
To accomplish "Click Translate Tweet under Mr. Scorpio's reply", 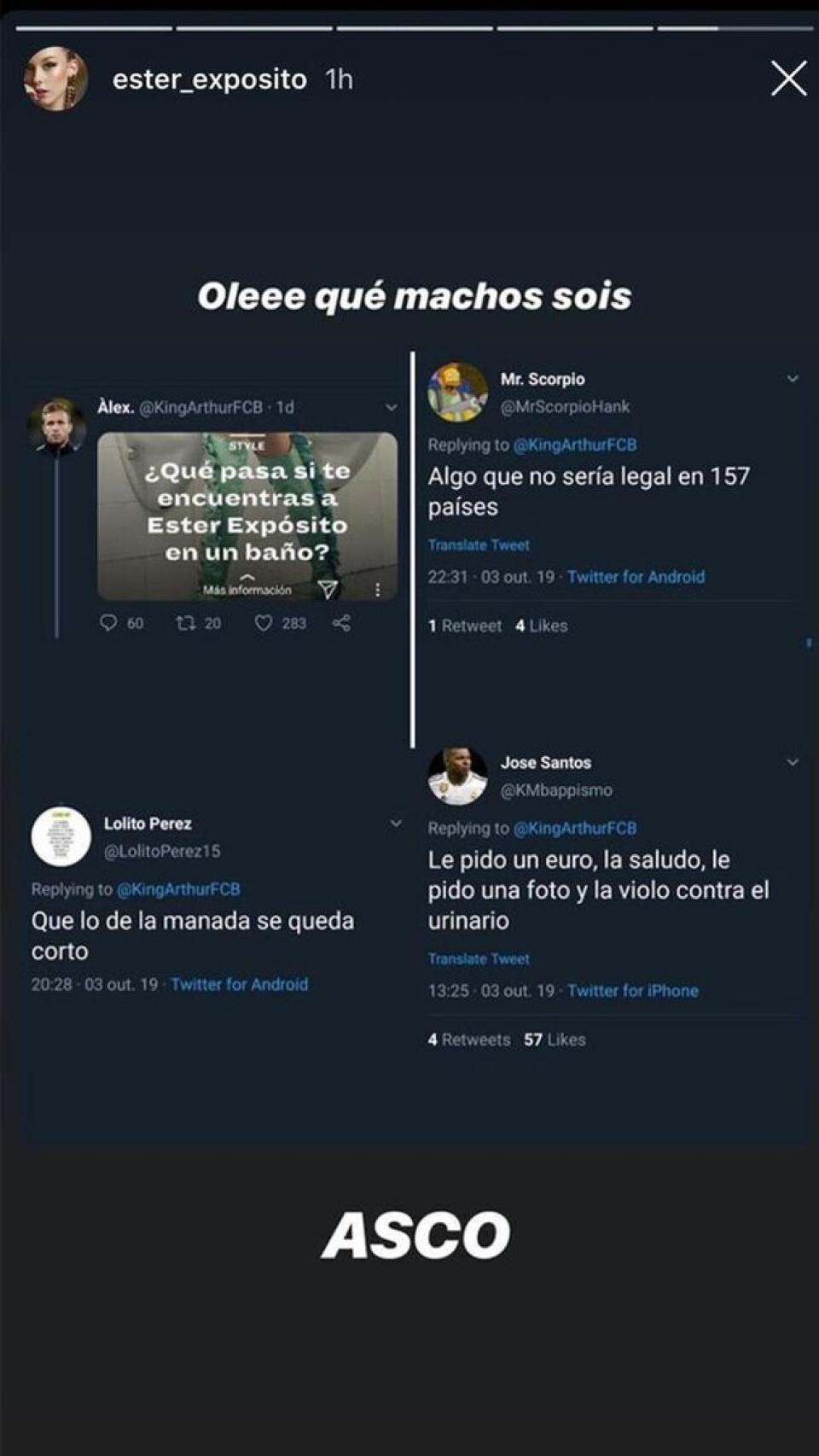I will (479, 545).
